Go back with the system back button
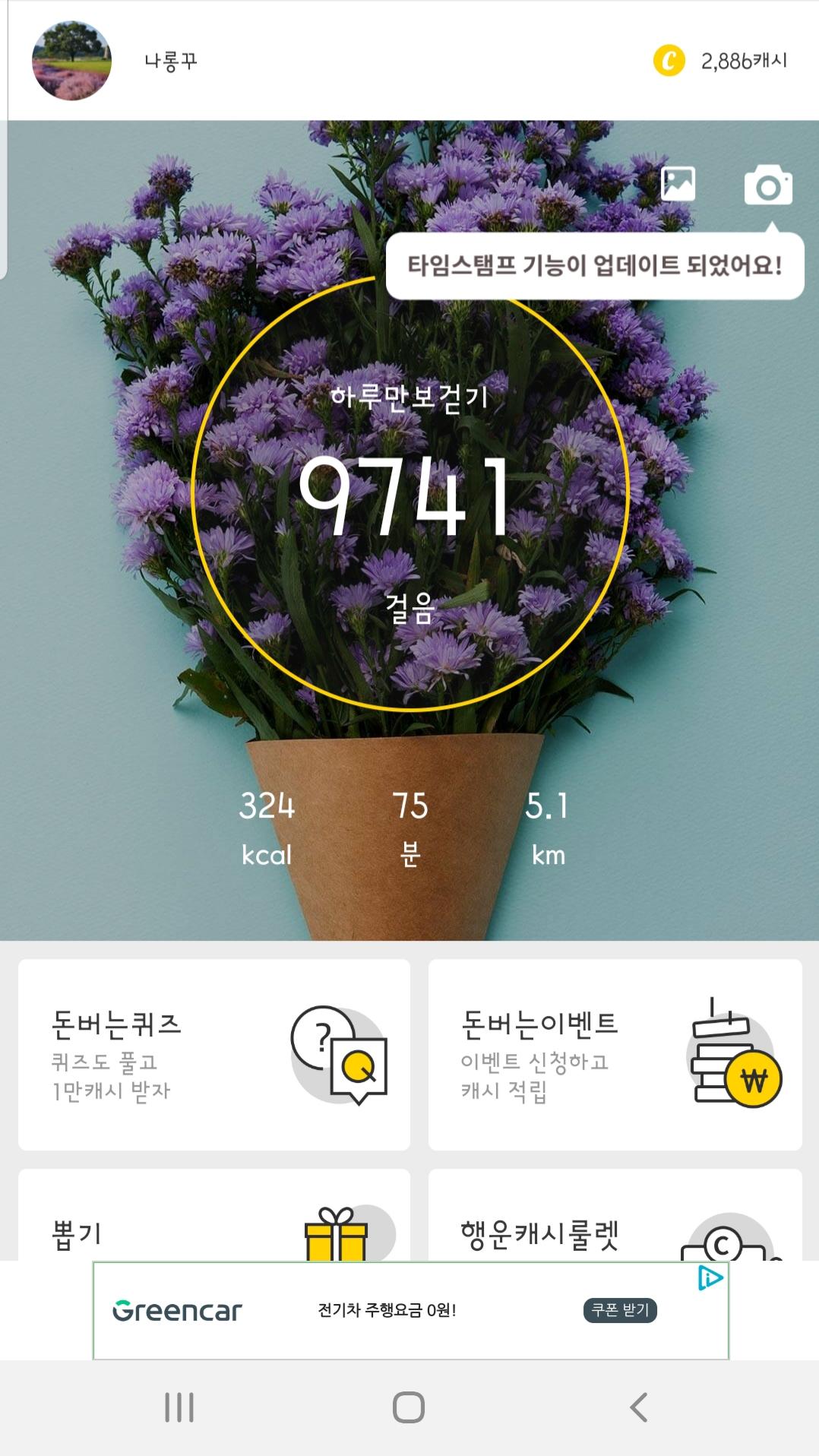 (639, 1407)
